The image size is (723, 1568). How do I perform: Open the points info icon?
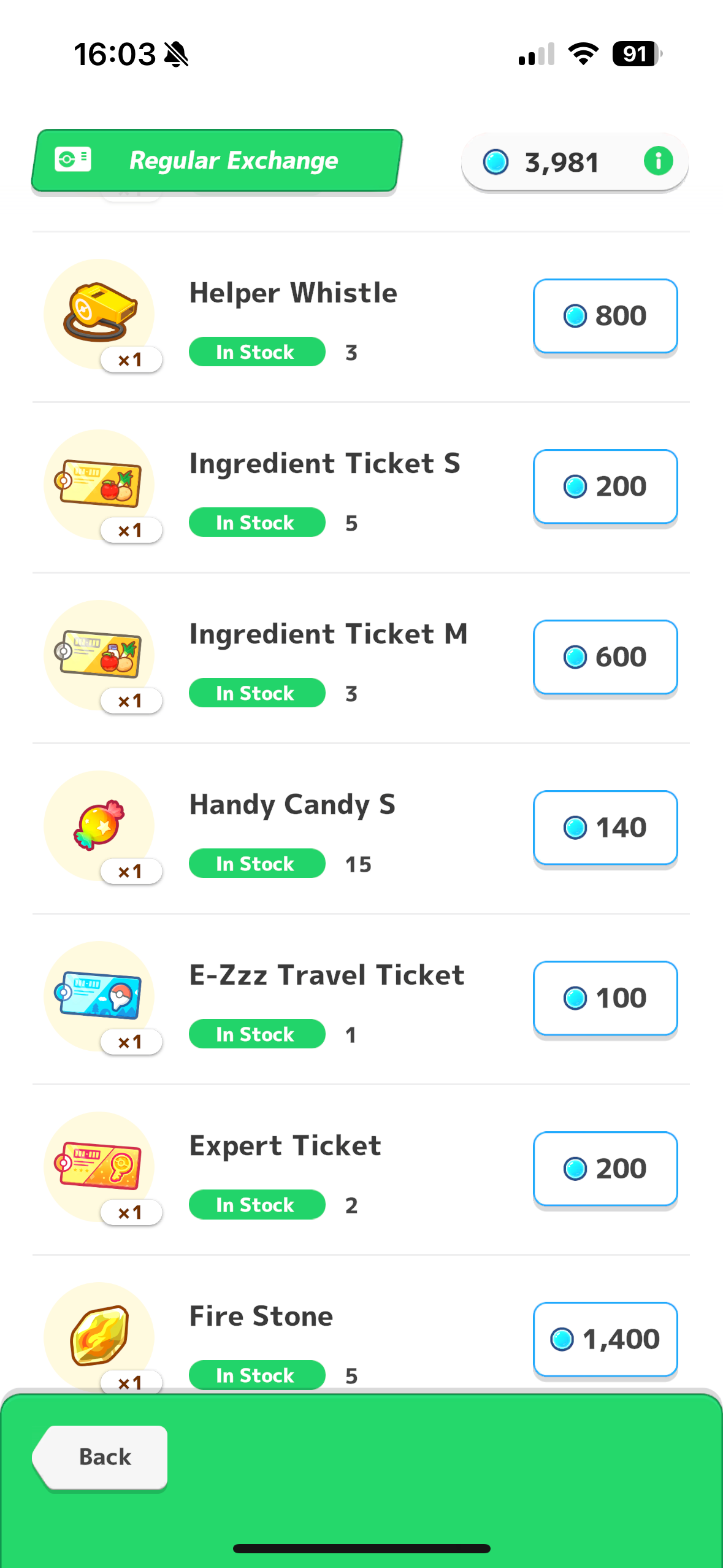point(658,161)
